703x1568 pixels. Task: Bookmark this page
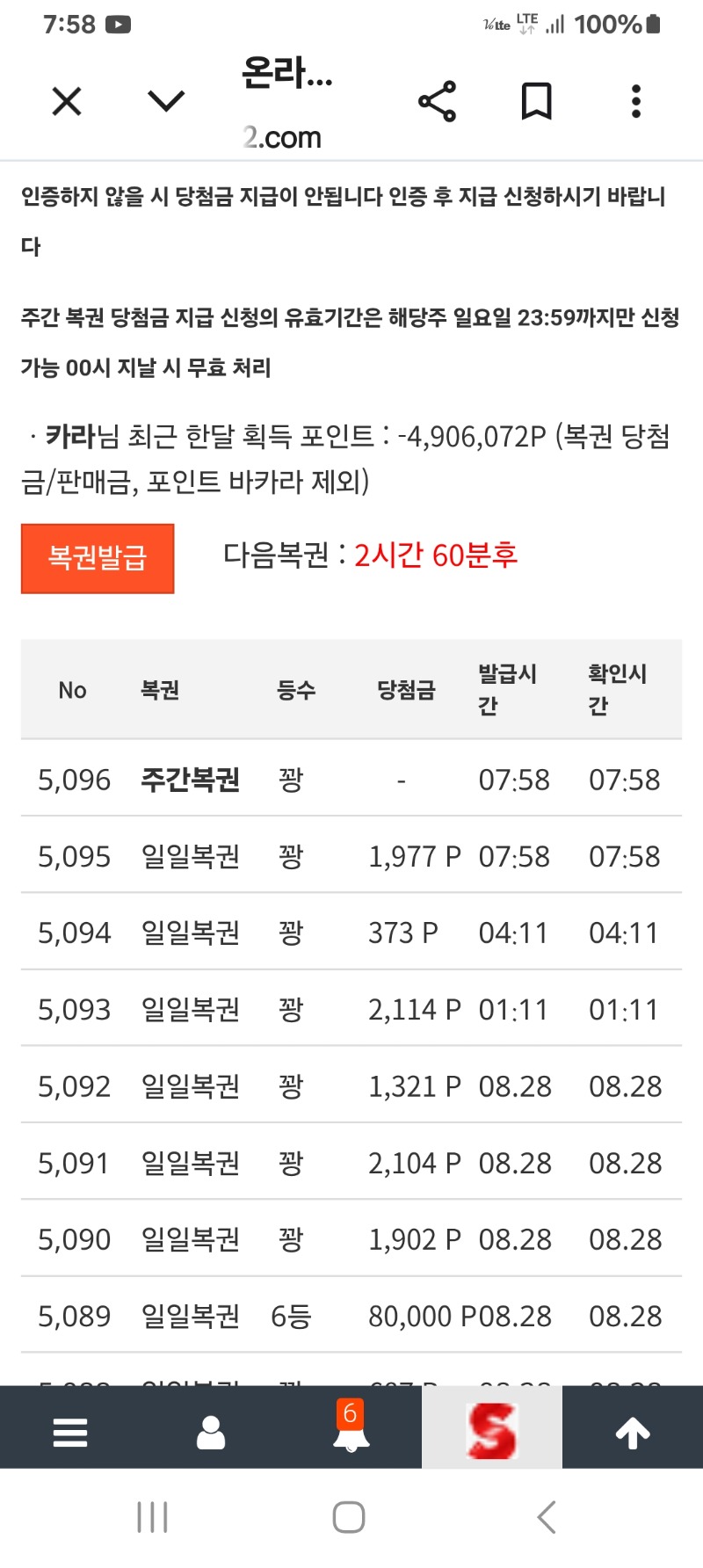(536, 102)
